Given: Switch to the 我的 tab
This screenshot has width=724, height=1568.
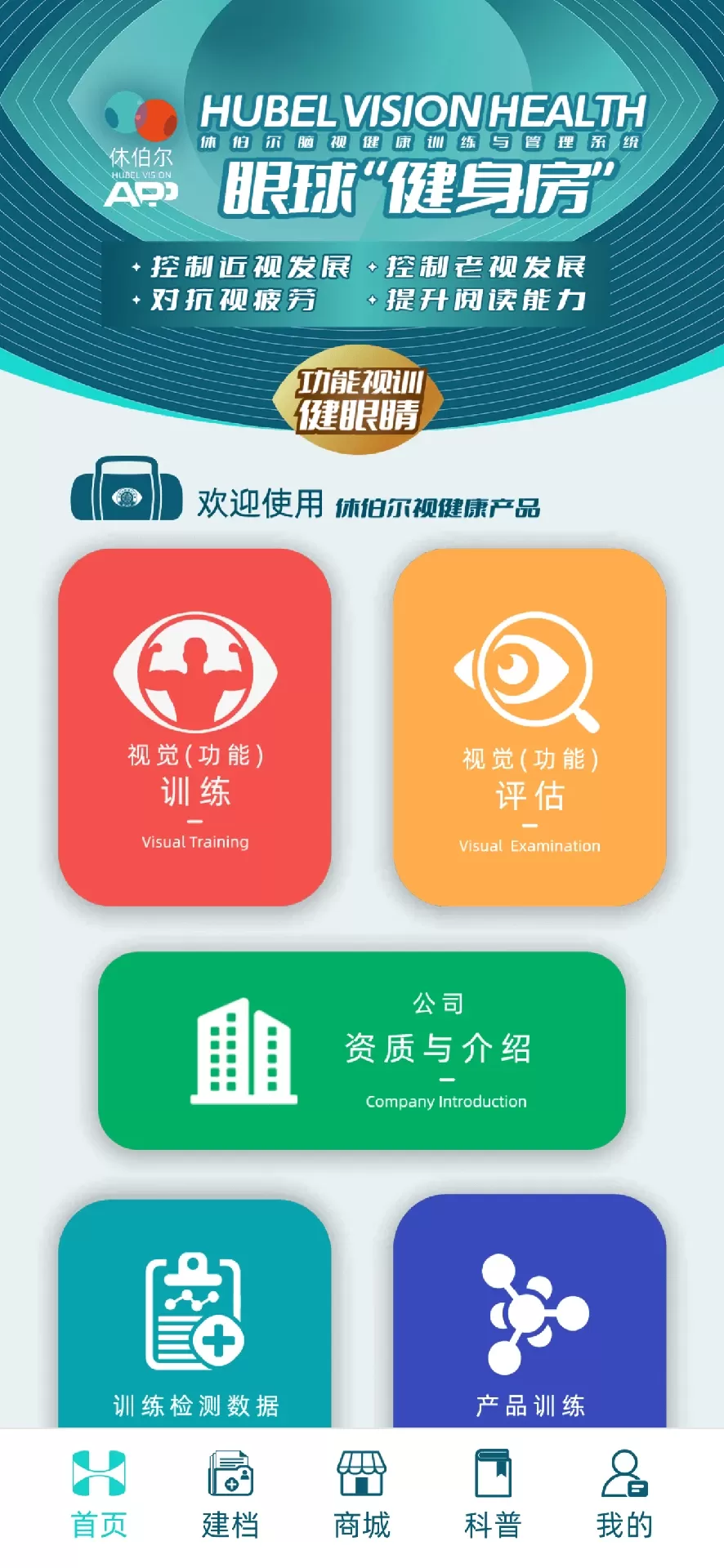Looking at the screenshot, I should point(624,1494).
